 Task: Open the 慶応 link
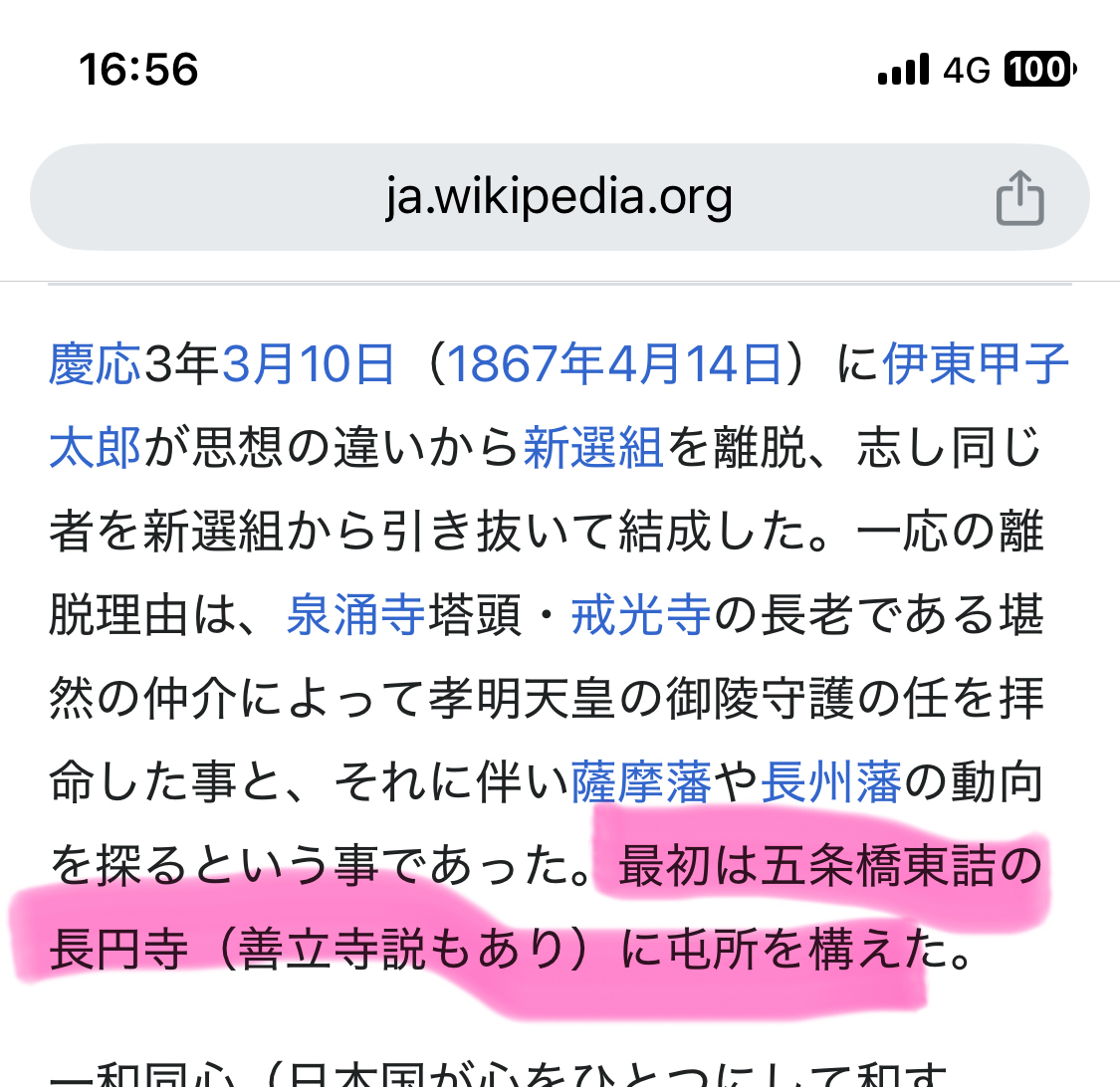coord(95,365)
